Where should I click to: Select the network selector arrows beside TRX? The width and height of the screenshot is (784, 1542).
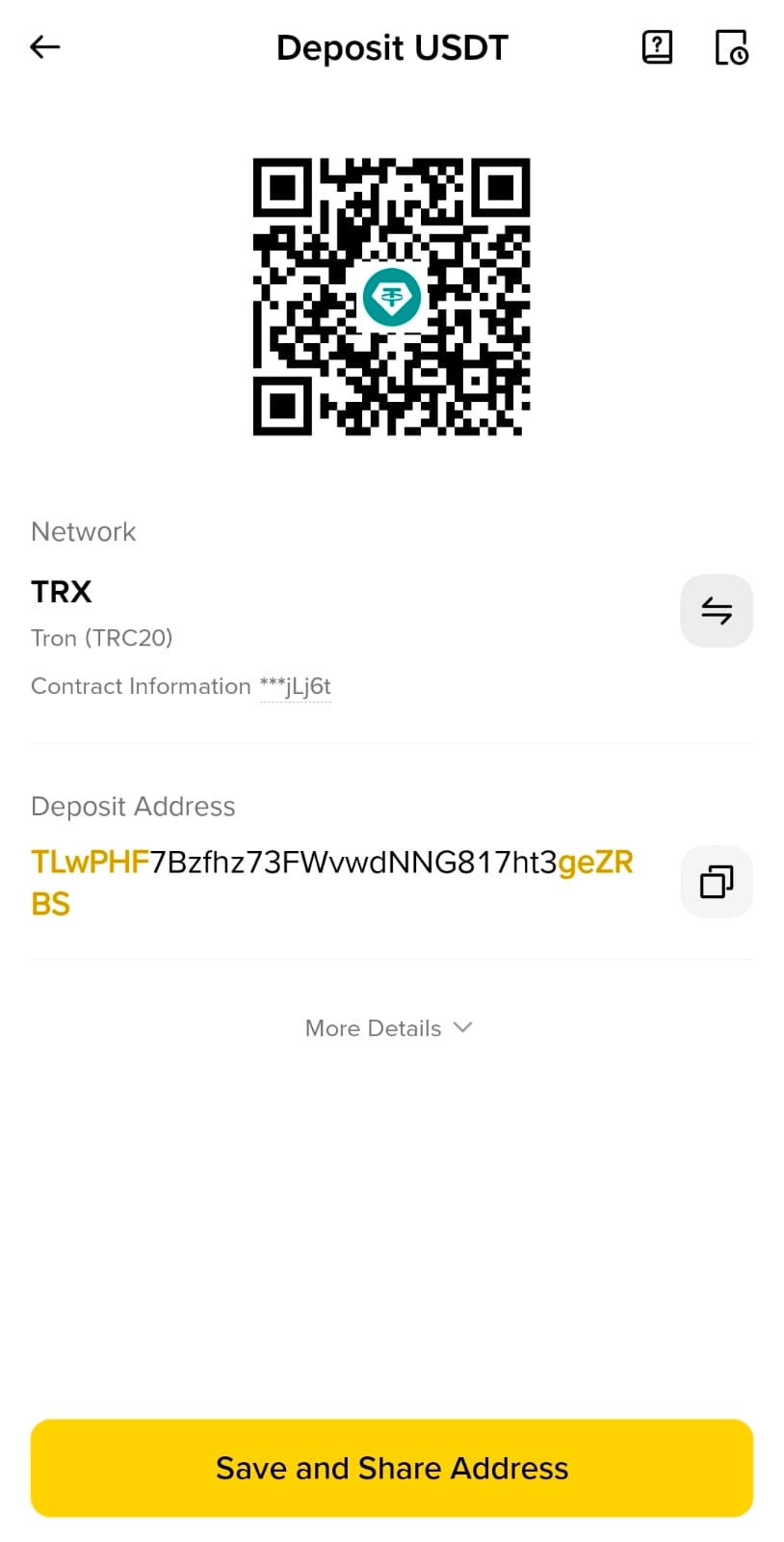(717, 610)
